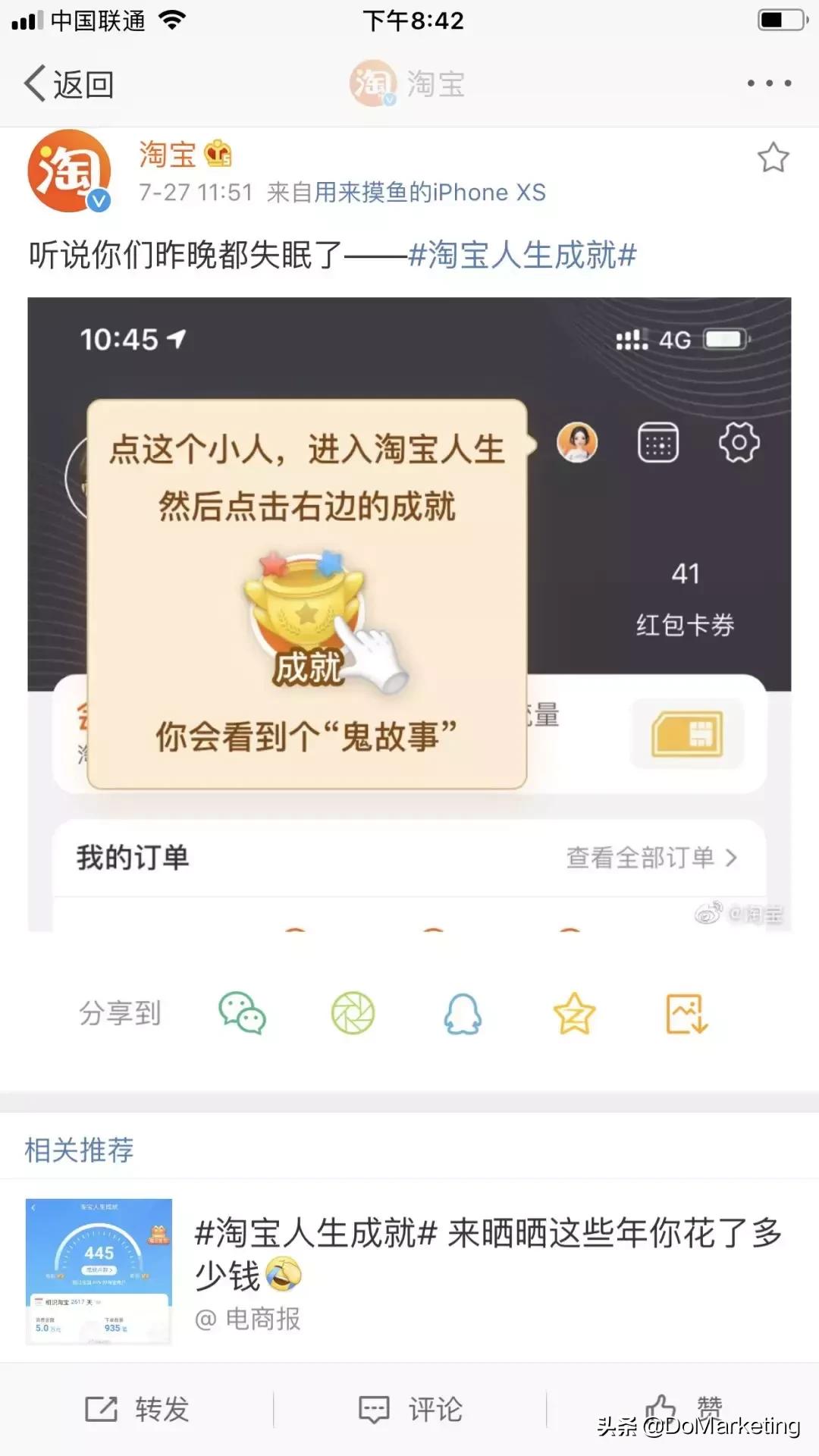This screenshot has width=819, height=1456.
Task: Open the more options ellipsis menu
Action: coord(768,84)
